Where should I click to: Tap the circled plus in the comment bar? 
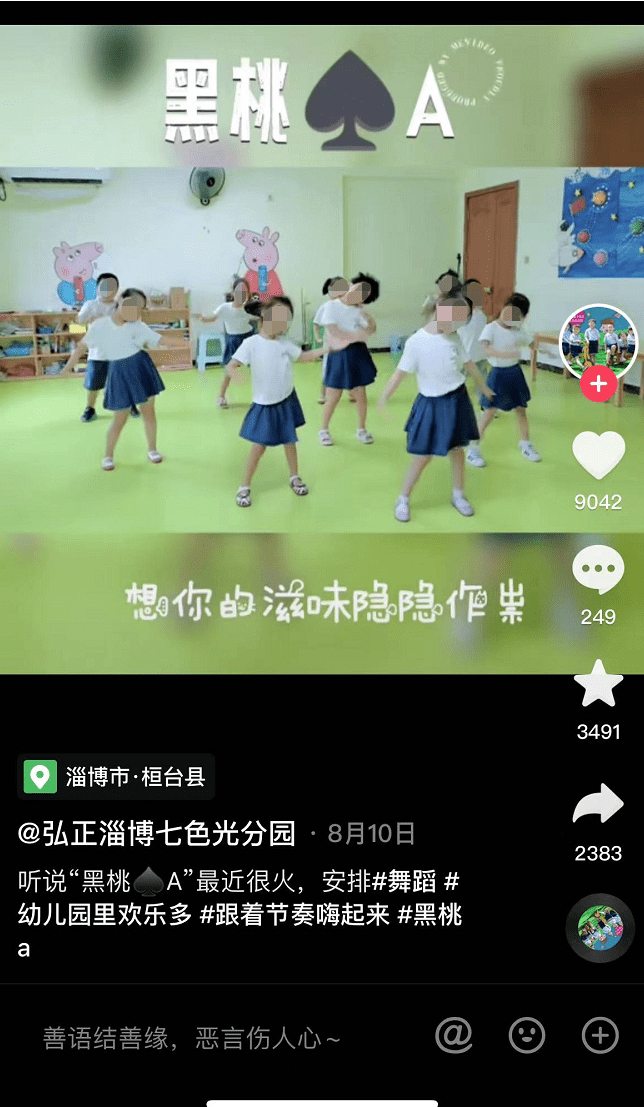pyautogui.click(x=600, y=1036)
